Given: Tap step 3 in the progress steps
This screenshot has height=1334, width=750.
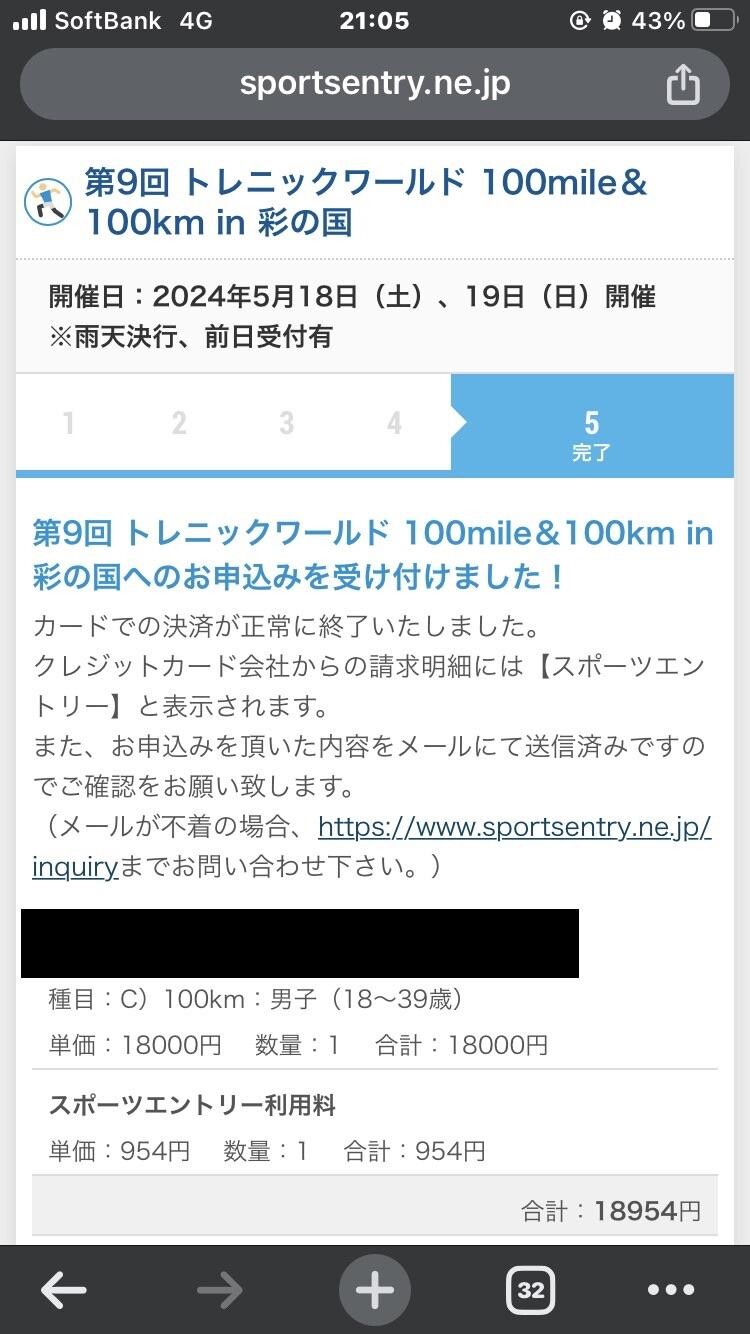Looking at the screenshot, I should coord(286,422).
